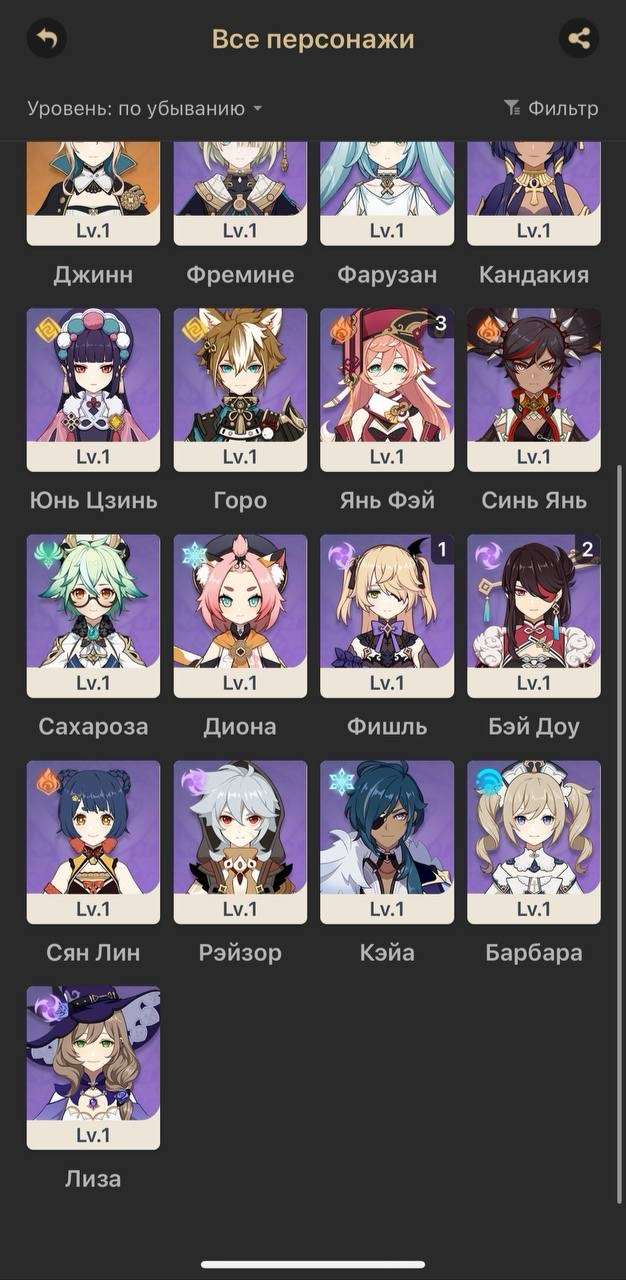Select the Сахароза character card
The width and height of the screenshot is (626, 1280).
93,615
